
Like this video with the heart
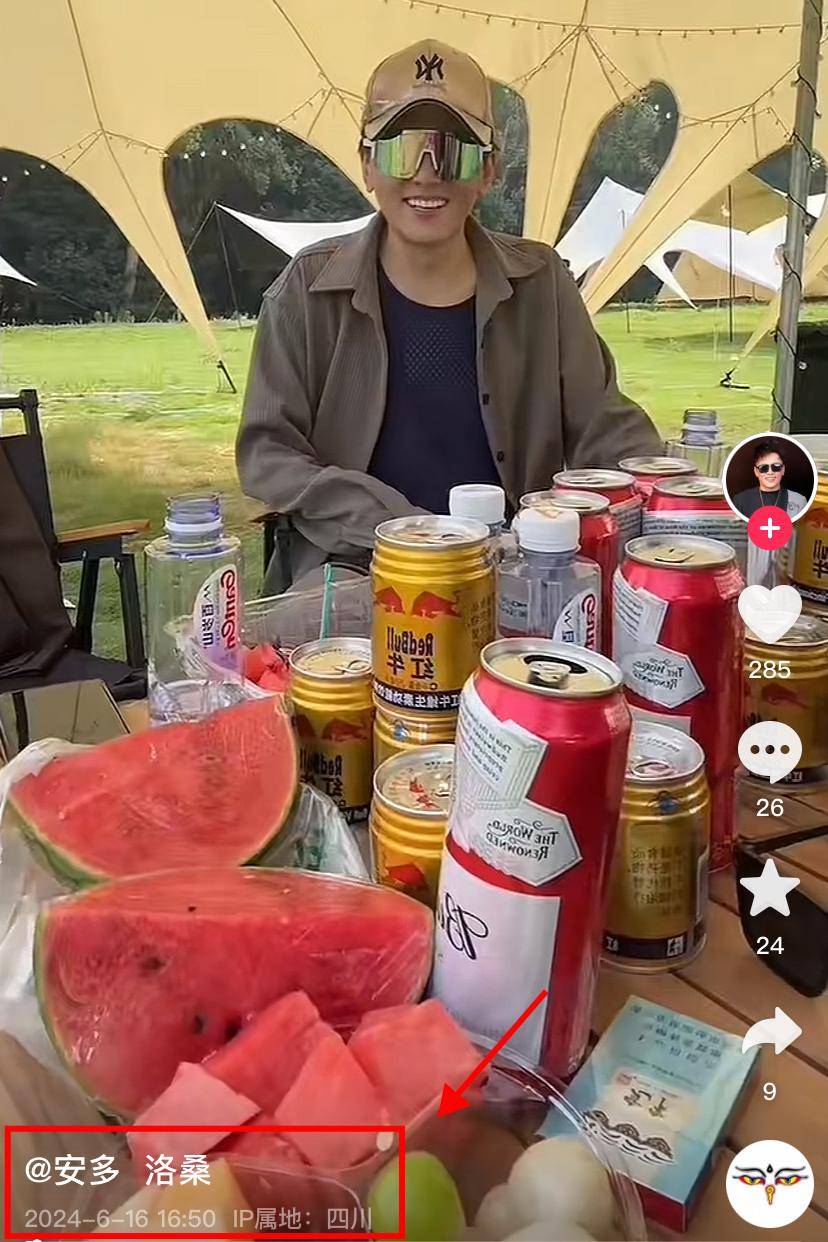pyautogui.click(x=769, y=613)
